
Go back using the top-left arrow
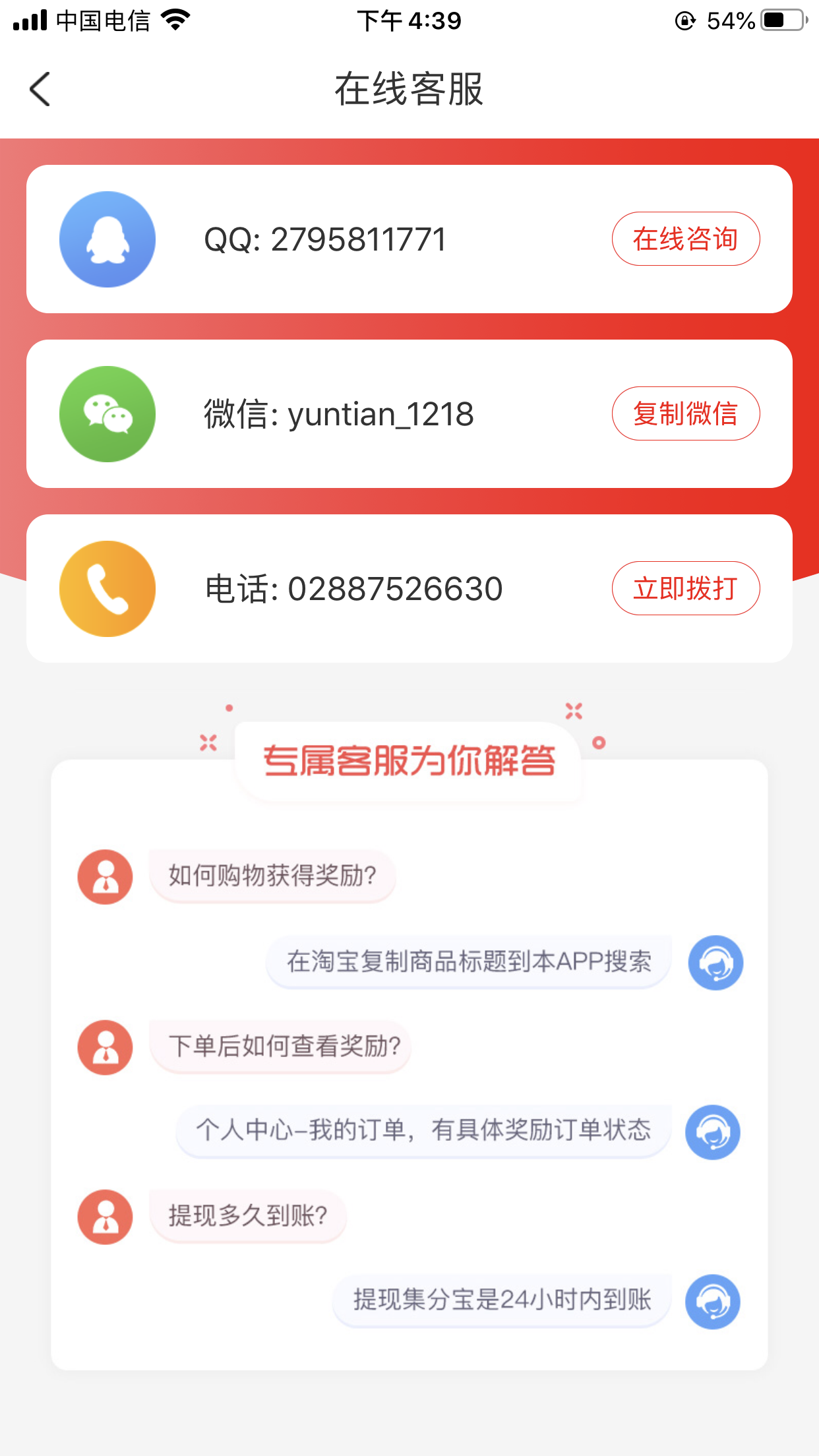point(40,89)
